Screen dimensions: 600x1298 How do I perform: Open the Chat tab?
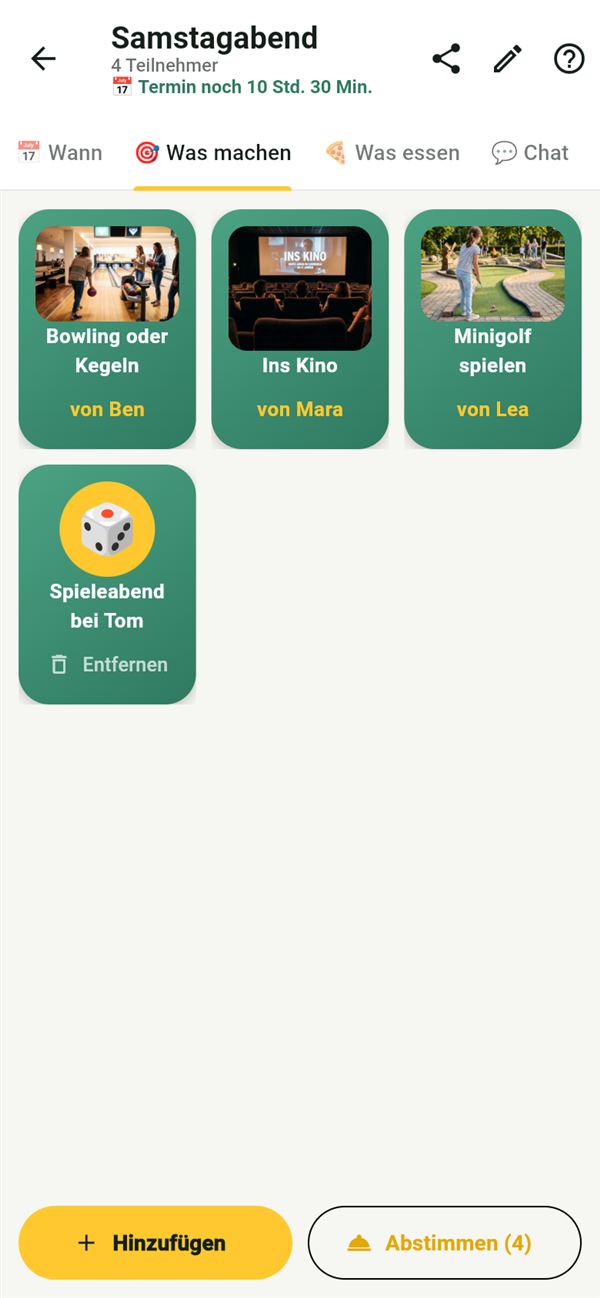point(530,153)
